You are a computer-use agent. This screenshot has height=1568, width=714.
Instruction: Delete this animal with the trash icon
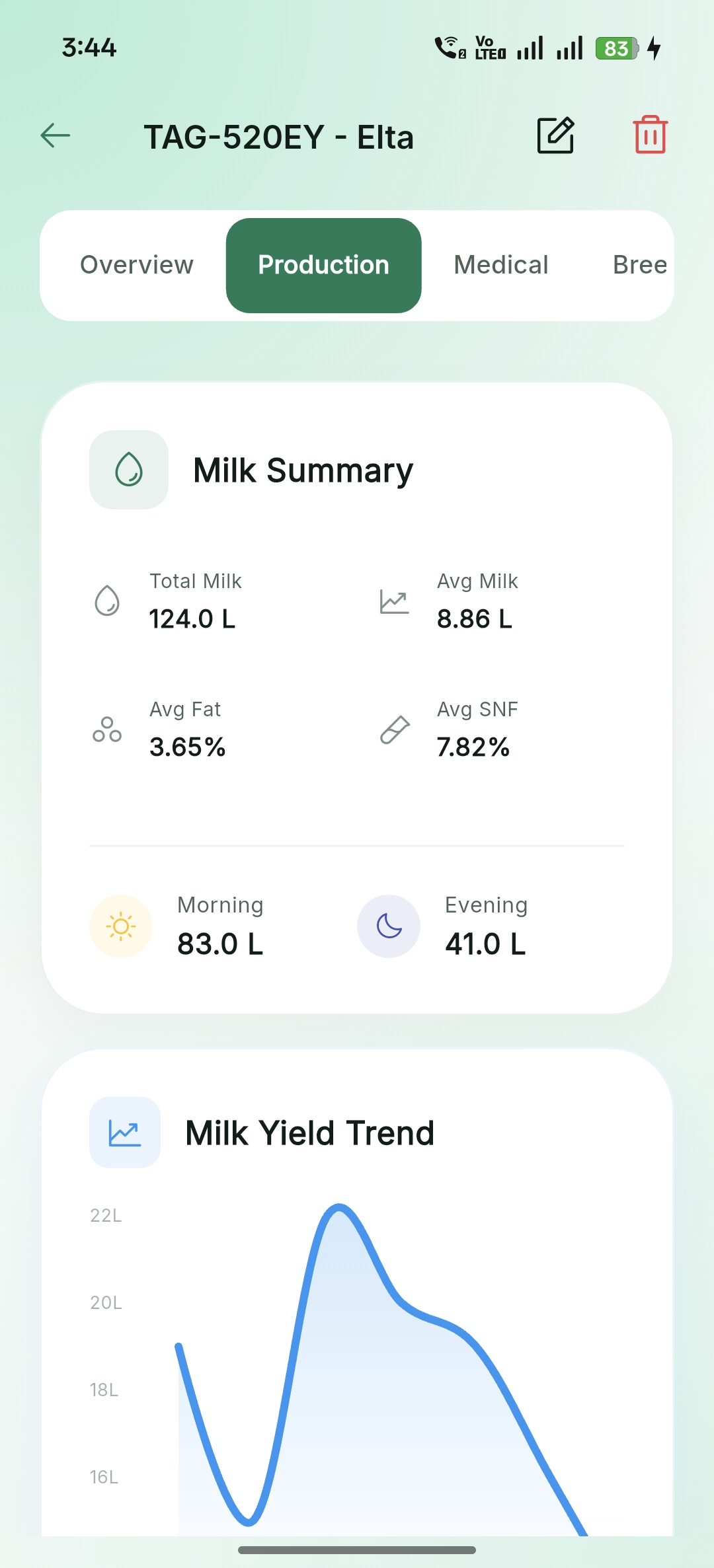pyautogui.click(x=650, y=135)
